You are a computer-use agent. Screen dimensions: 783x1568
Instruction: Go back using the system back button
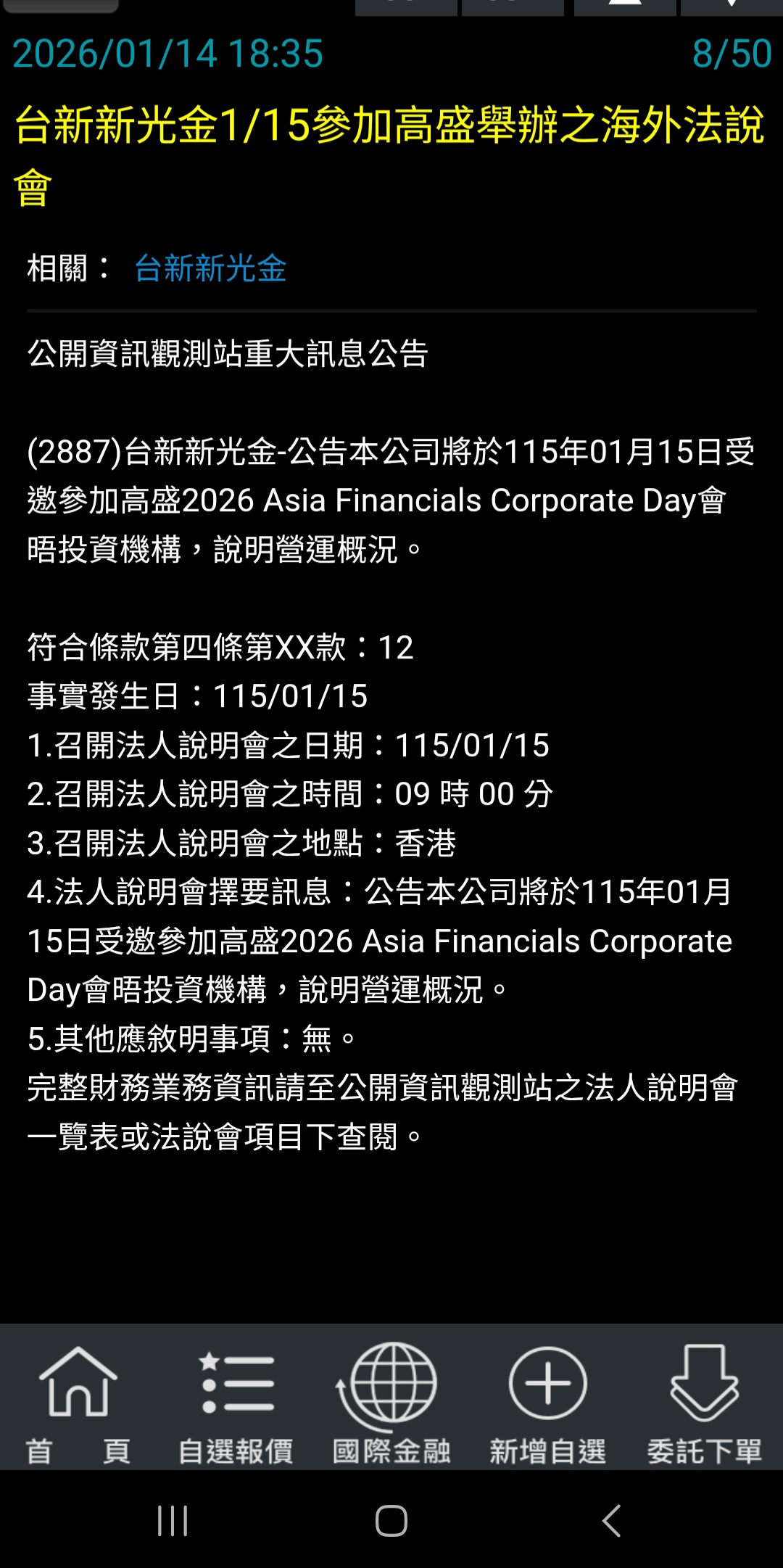(611, 1521)
